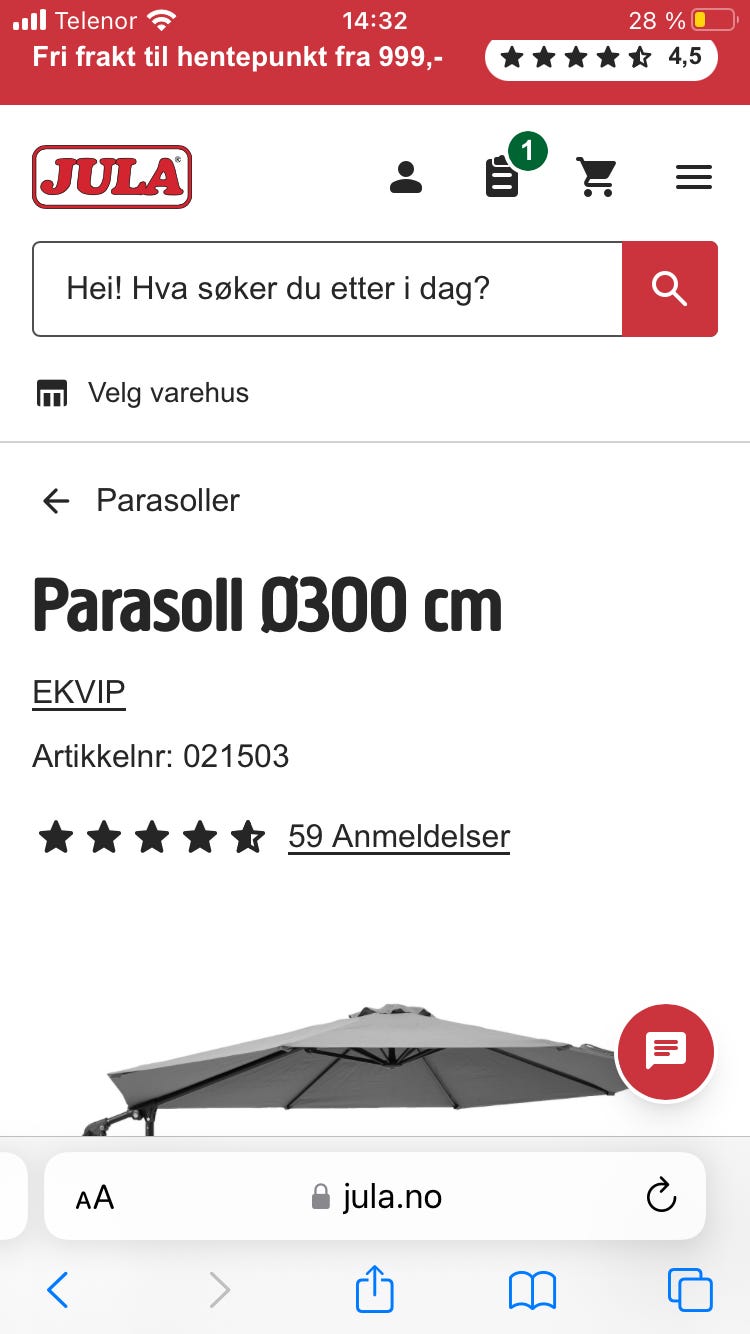Open the EKVIP brand link
Image resolution: width=750 pixels, height=1334 pixels.
tap(79, 692)
